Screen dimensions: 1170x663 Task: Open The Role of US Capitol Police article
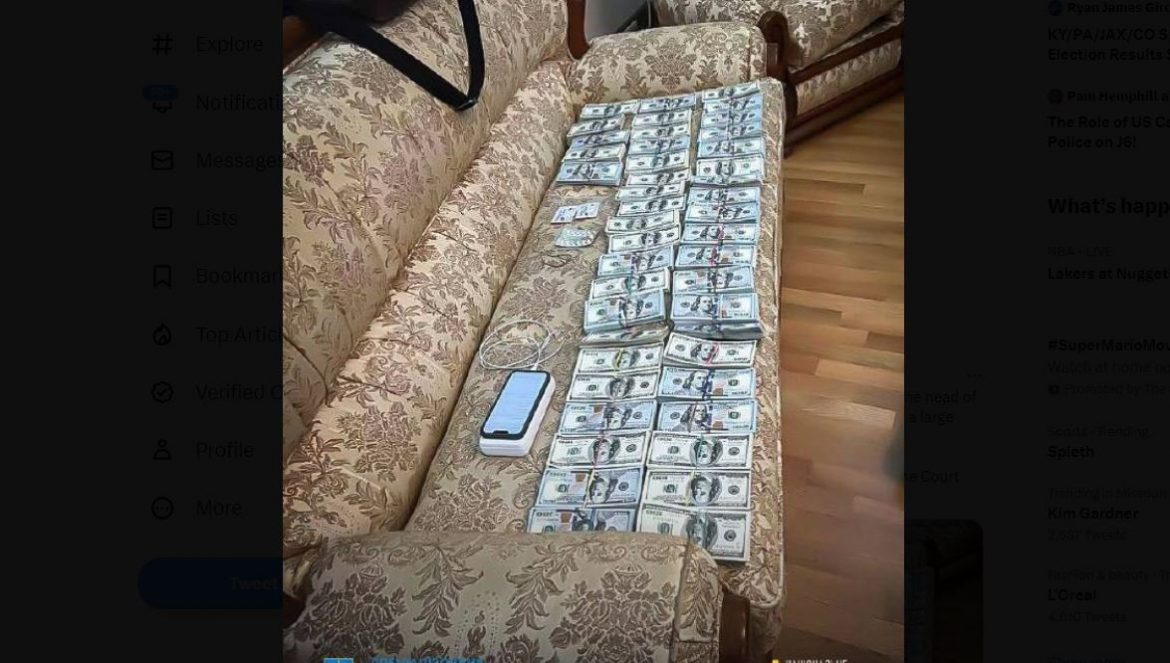(1107, 132)
